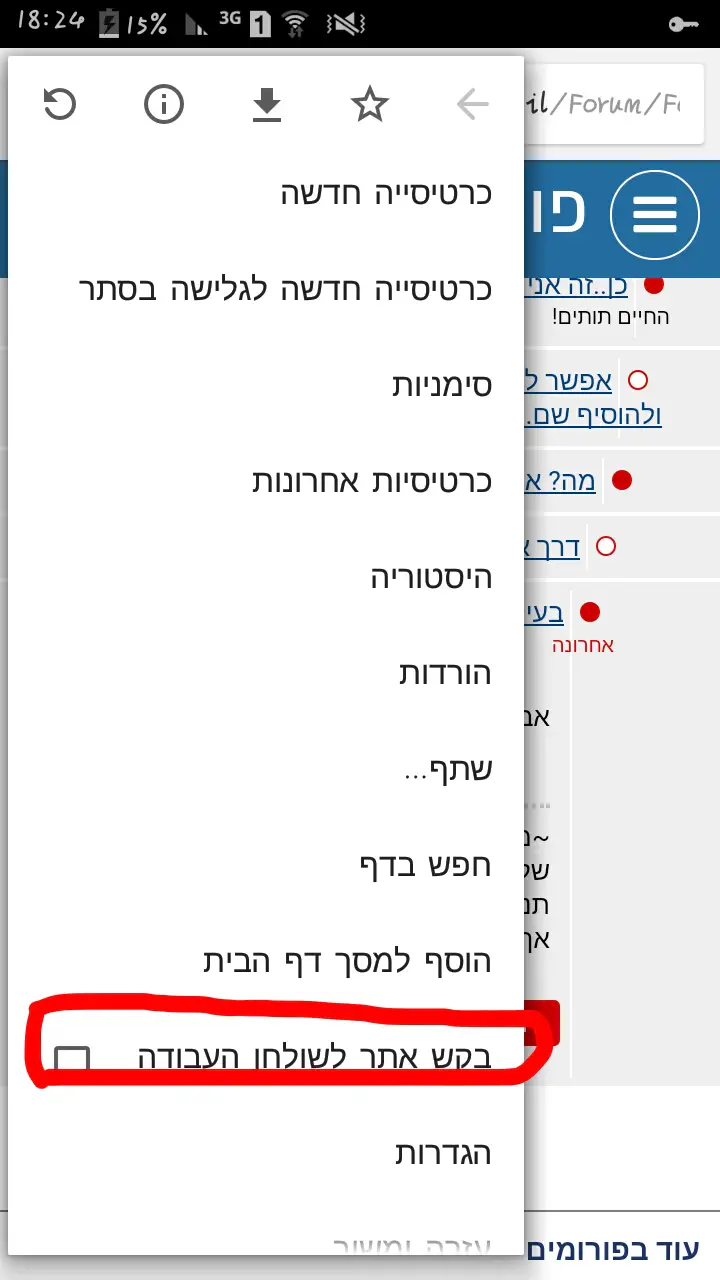Open סימניות (bookmarks)

click(x=441, y=386)
